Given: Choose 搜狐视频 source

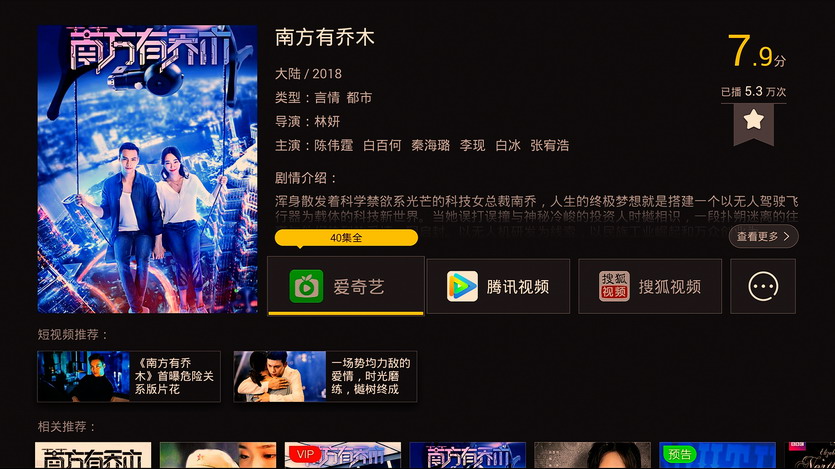Looking at the screenshot, I should [x=650, y=286].
